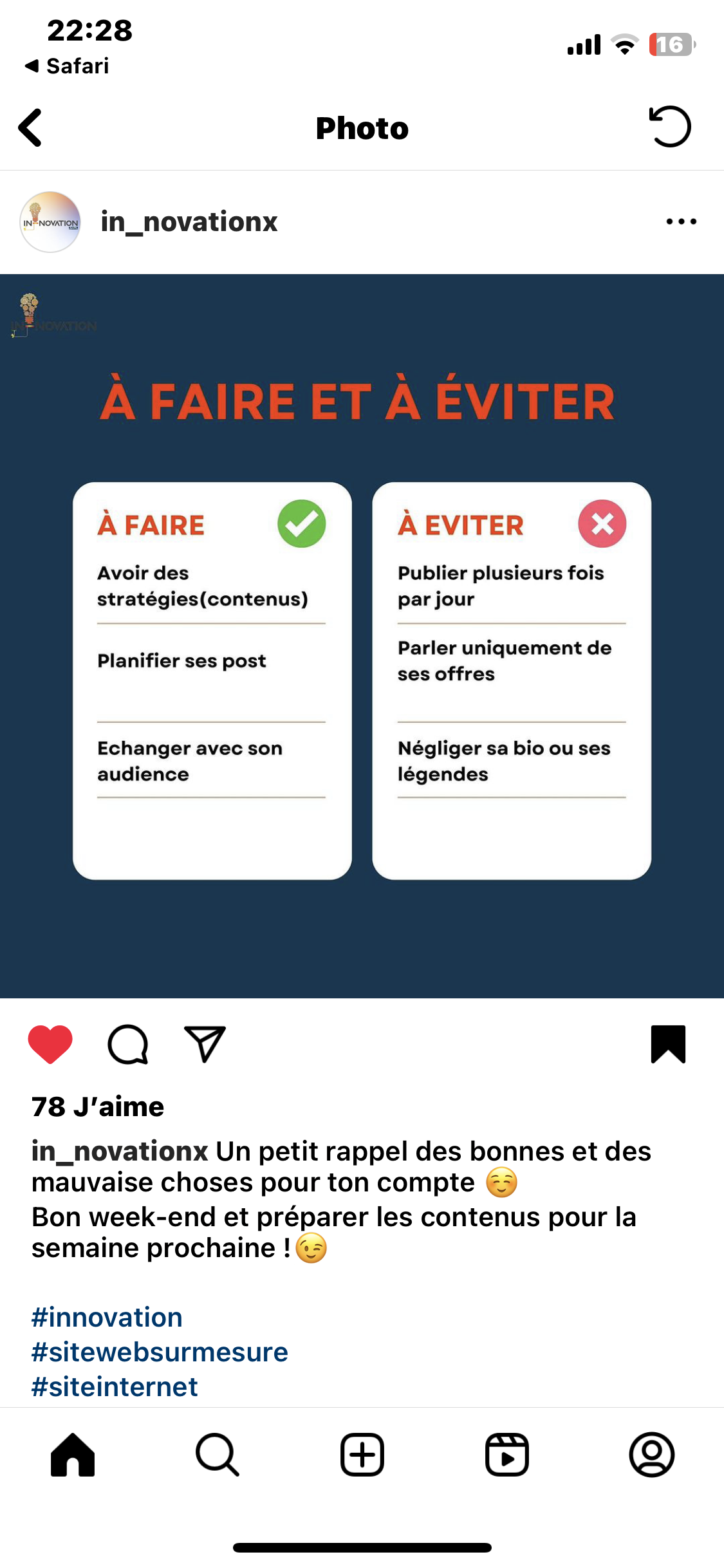Switch to the Search tab
Screen dimensions: 724x1568
(218, 1455)
